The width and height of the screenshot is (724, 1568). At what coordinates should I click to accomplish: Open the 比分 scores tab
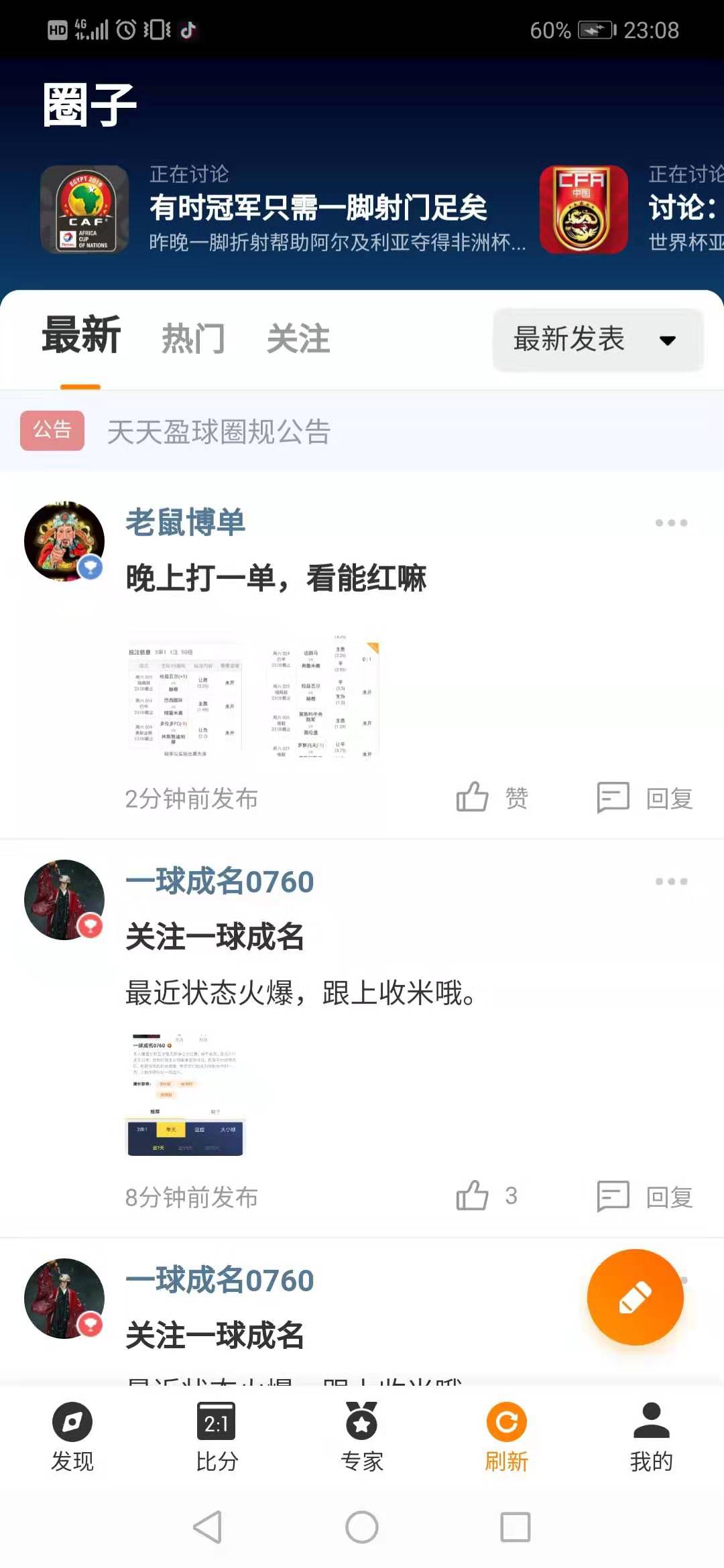pos(217,1437)
